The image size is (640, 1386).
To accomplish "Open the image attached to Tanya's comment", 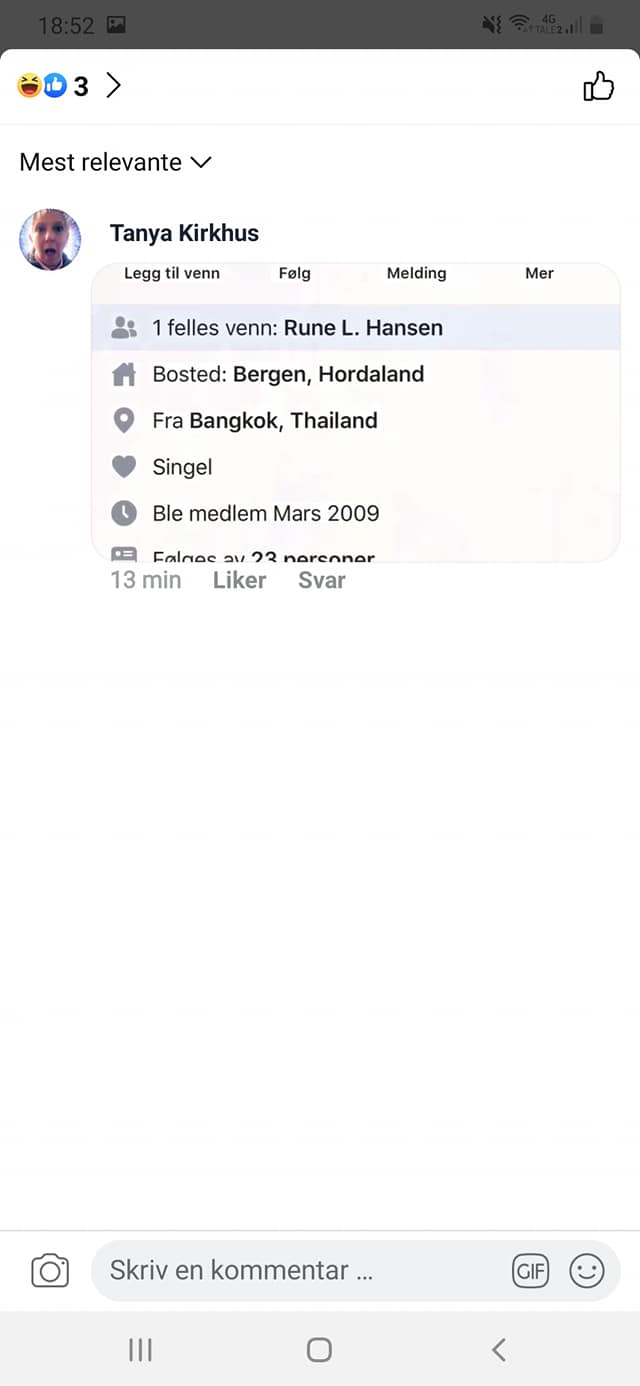I will (x=356, y=412).
